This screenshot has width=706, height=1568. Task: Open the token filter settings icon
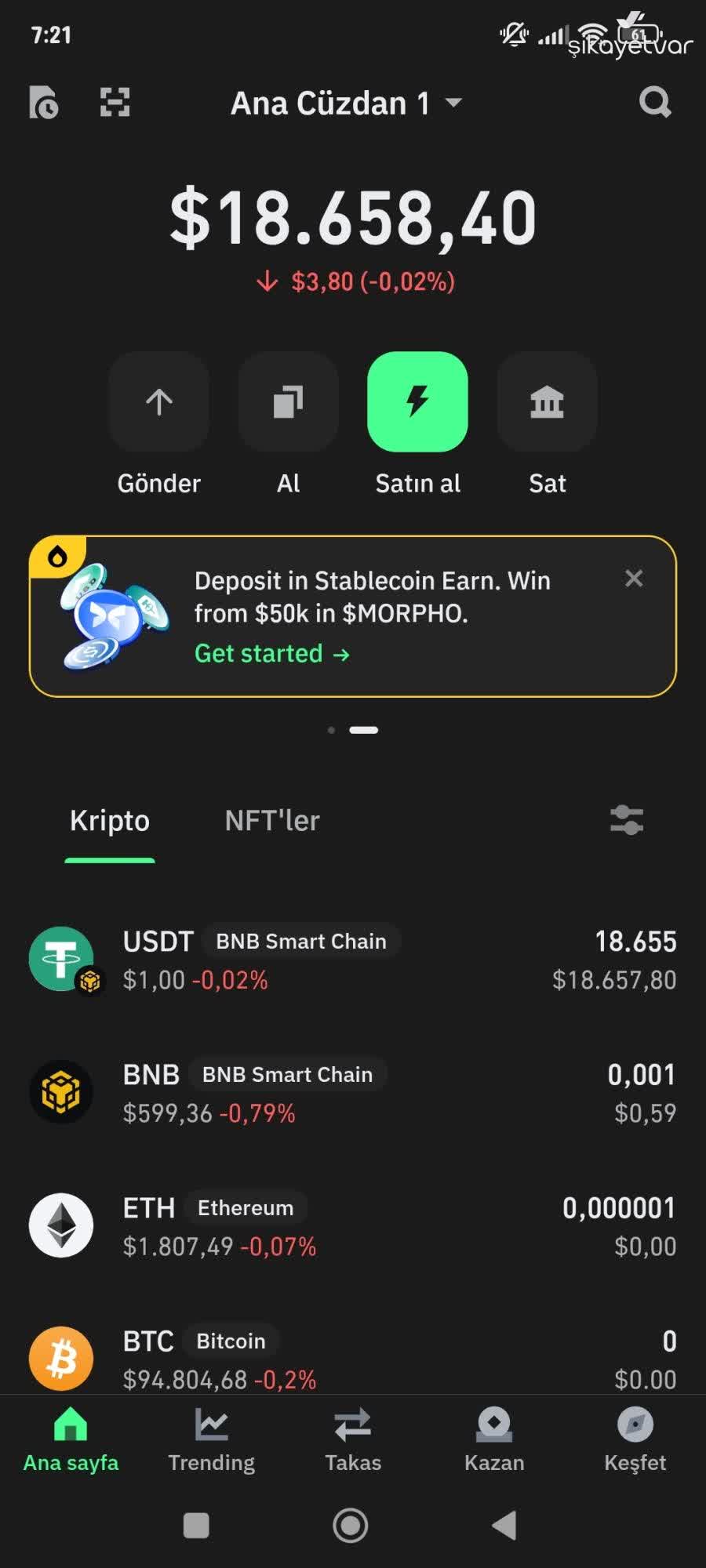626,819
